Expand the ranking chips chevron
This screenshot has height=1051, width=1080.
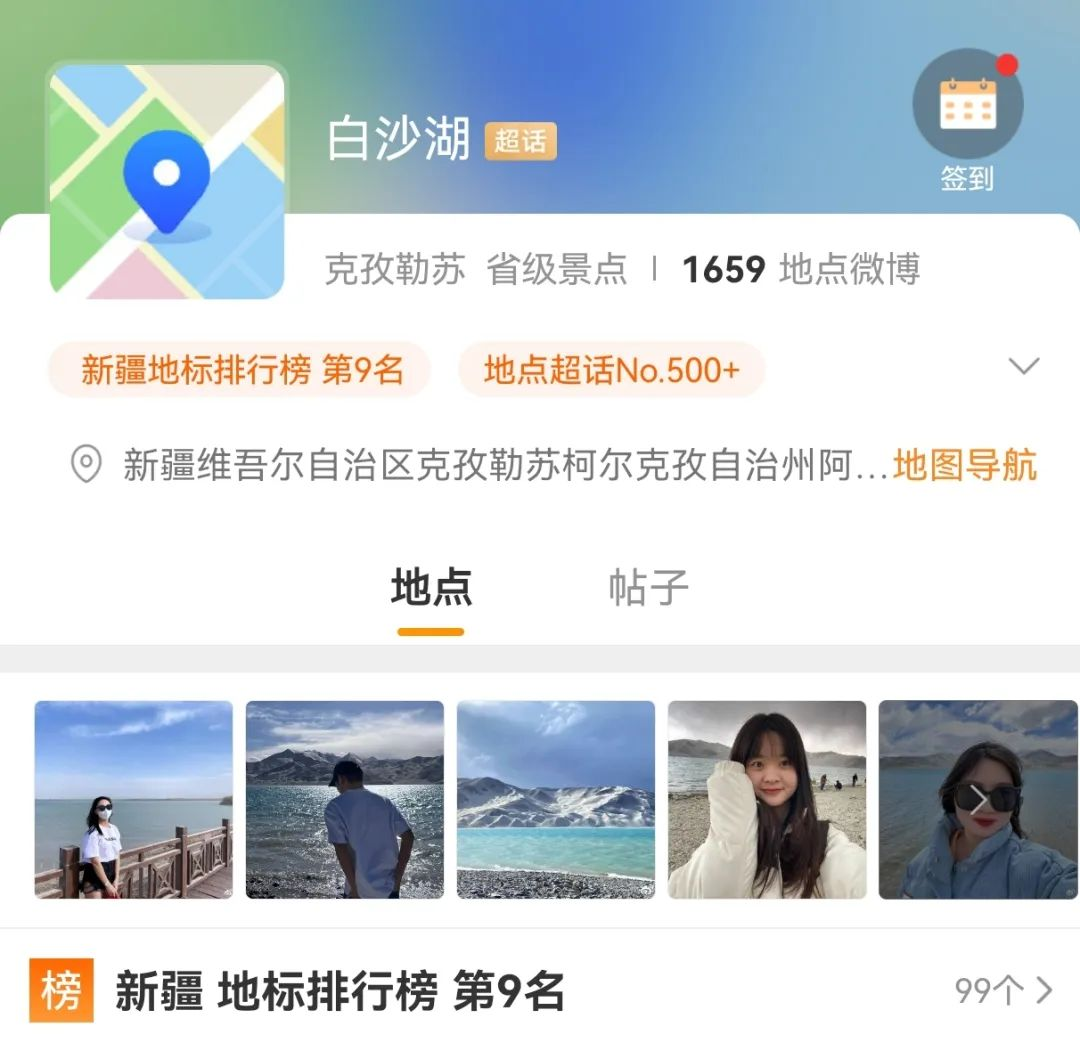1024,366
